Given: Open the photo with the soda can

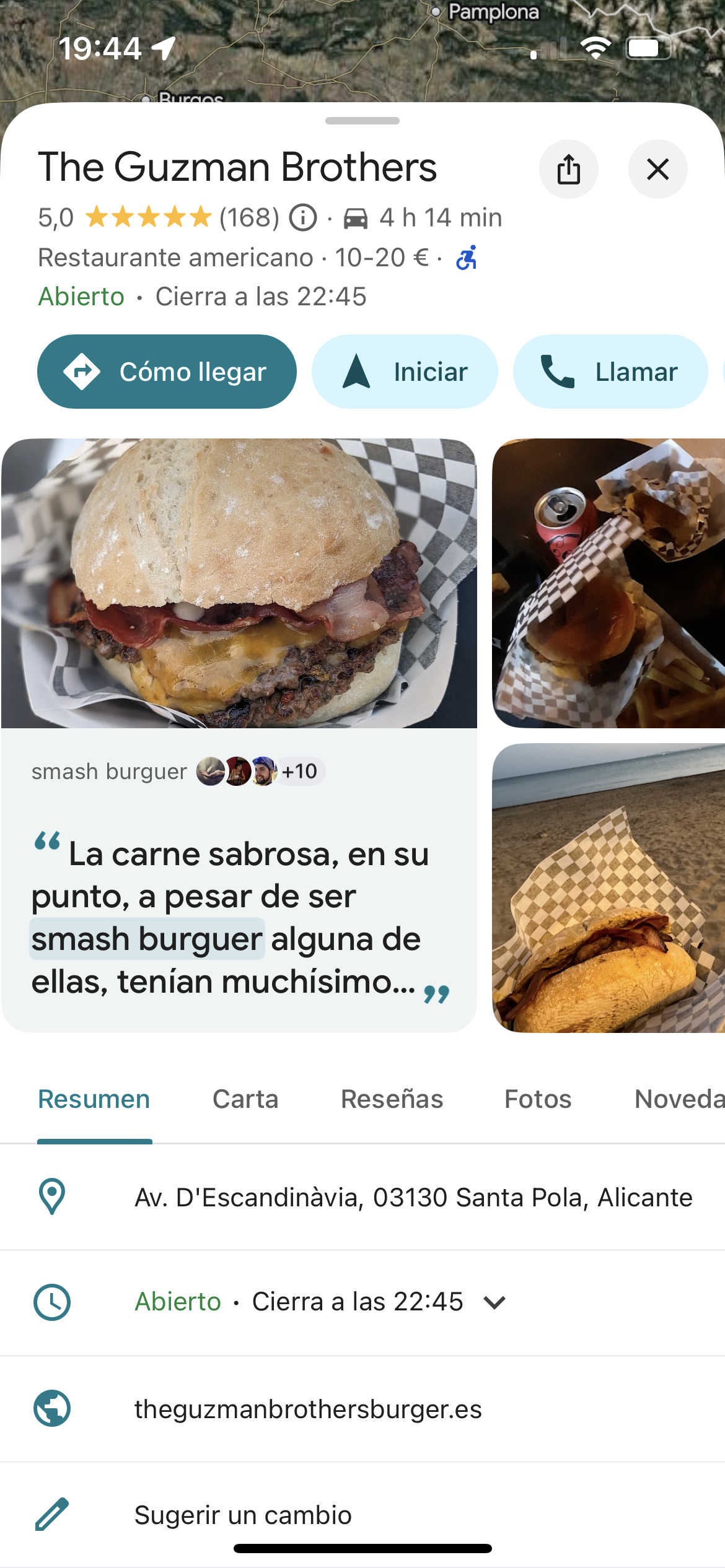Looking at the screenshot, I should coord(609,583).
